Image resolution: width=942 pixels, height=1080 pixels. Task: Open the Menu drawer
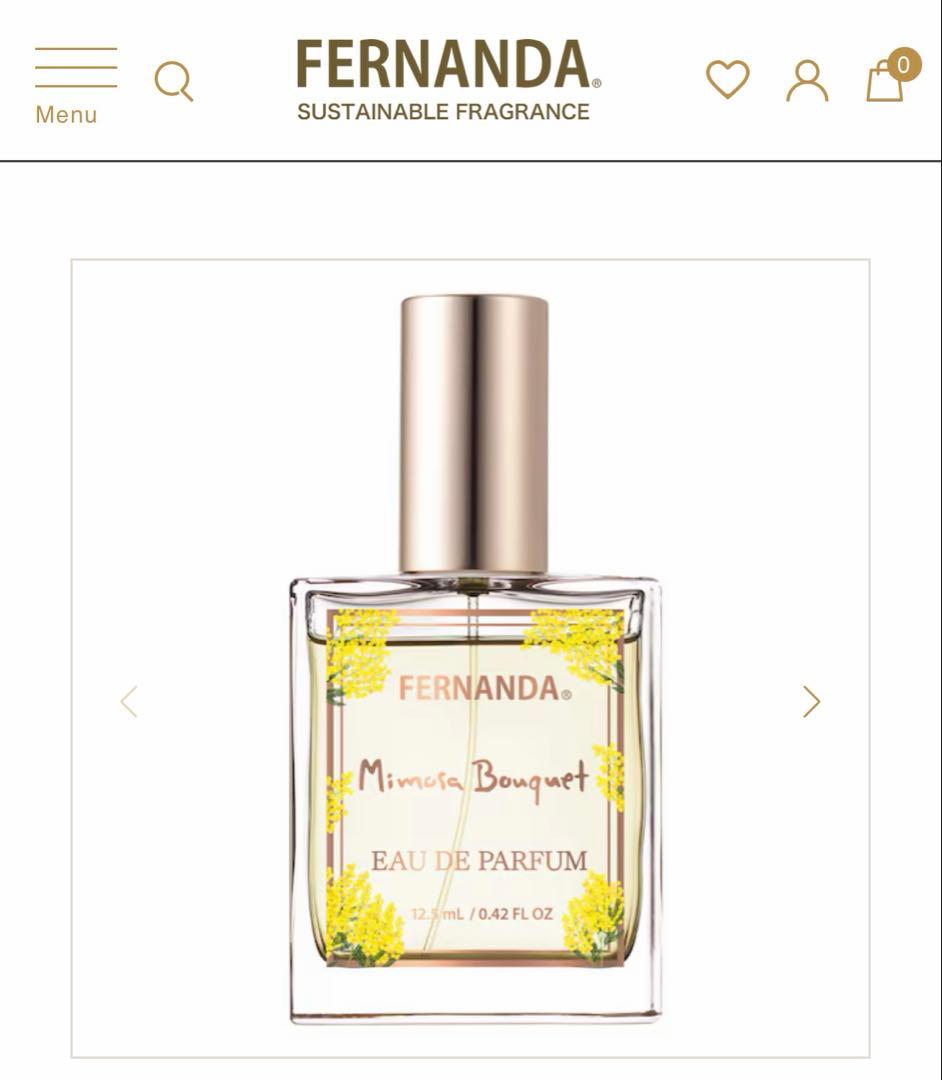[x=75, y=83]
